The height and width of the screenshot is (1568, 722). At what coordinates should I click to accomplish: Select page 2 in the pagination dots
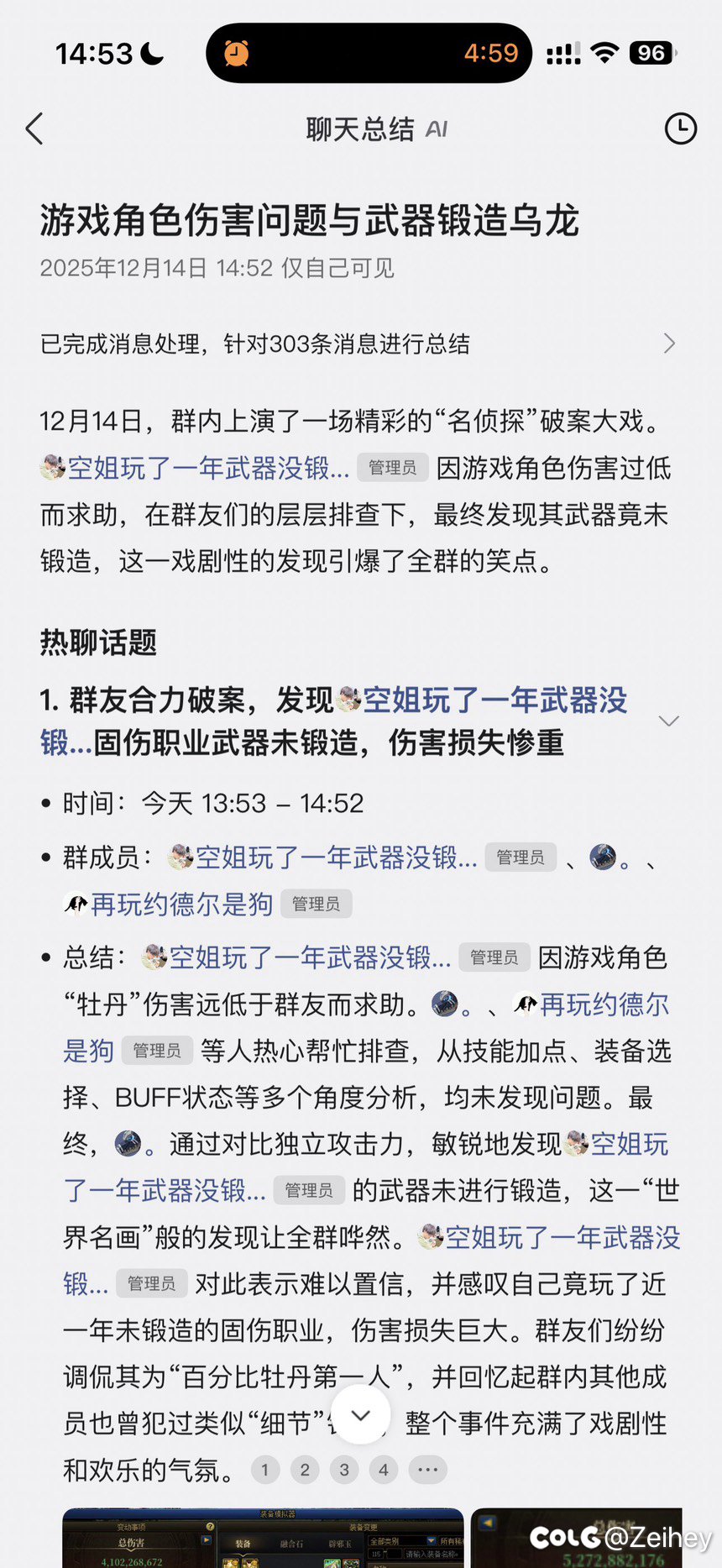(305, 1470)
